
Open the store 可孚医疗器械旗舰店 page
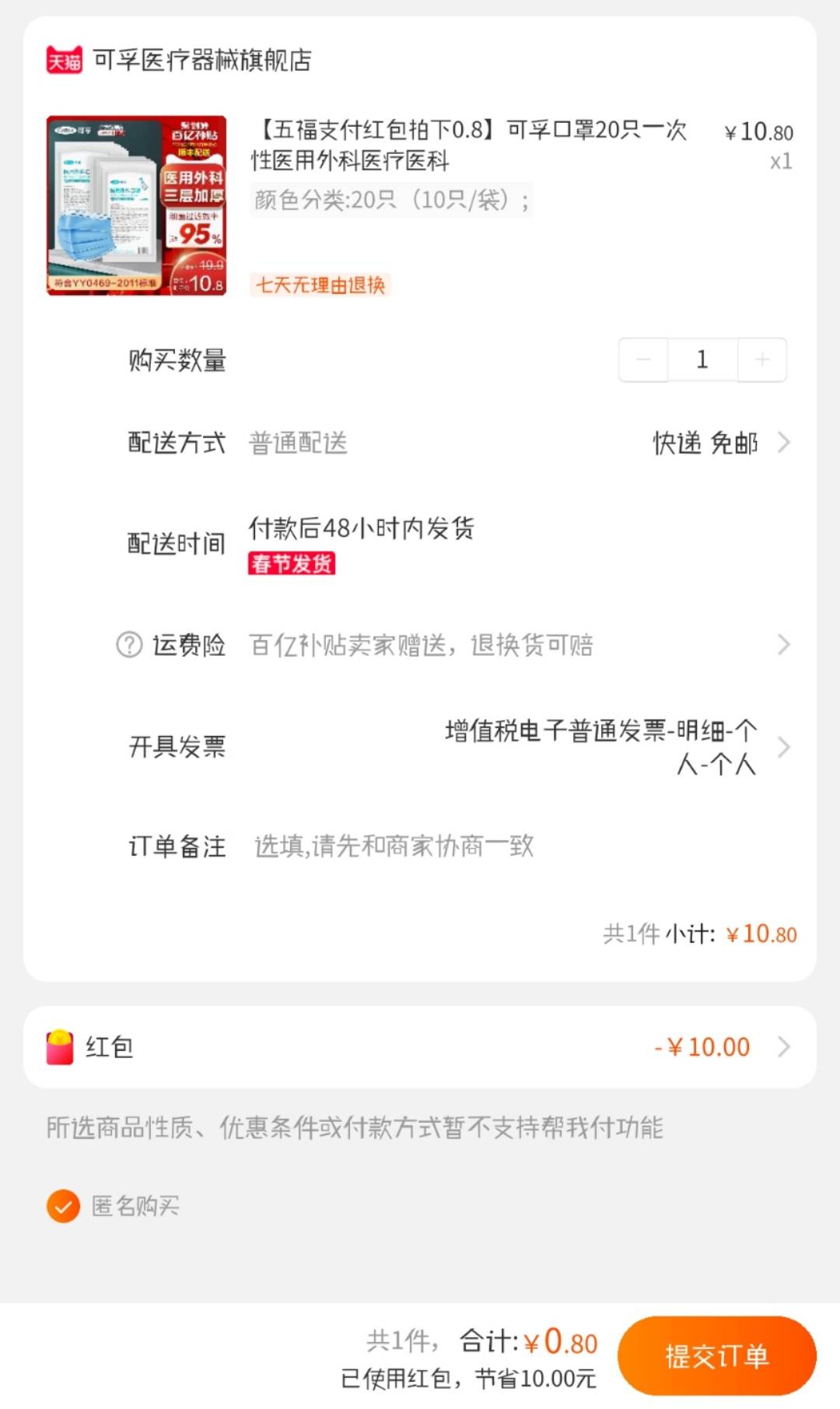coord(201,61)
